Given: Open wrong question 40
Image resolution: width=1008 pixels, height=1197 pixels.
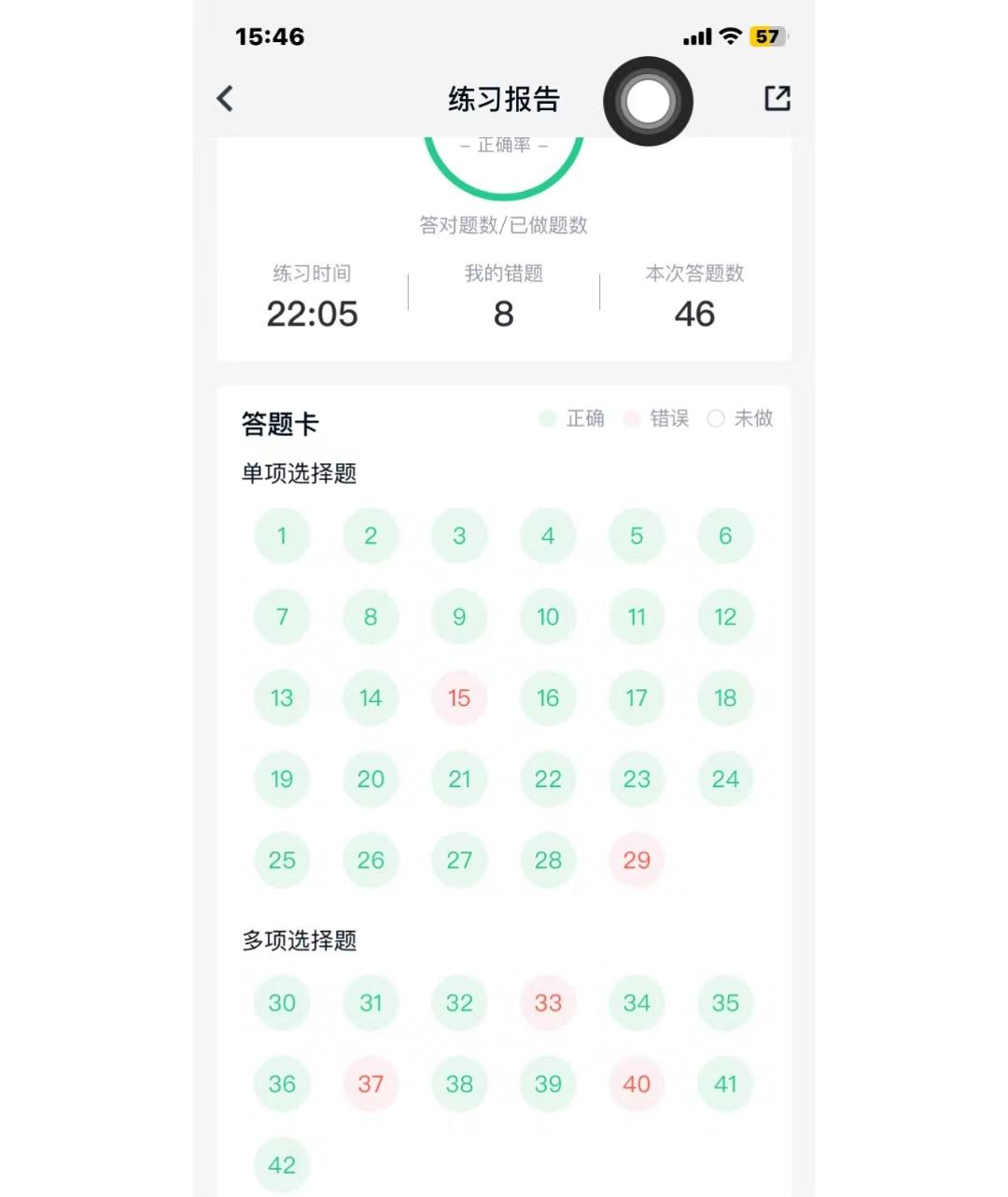Looking at the screenshot, I should [x=637, y=1084].
